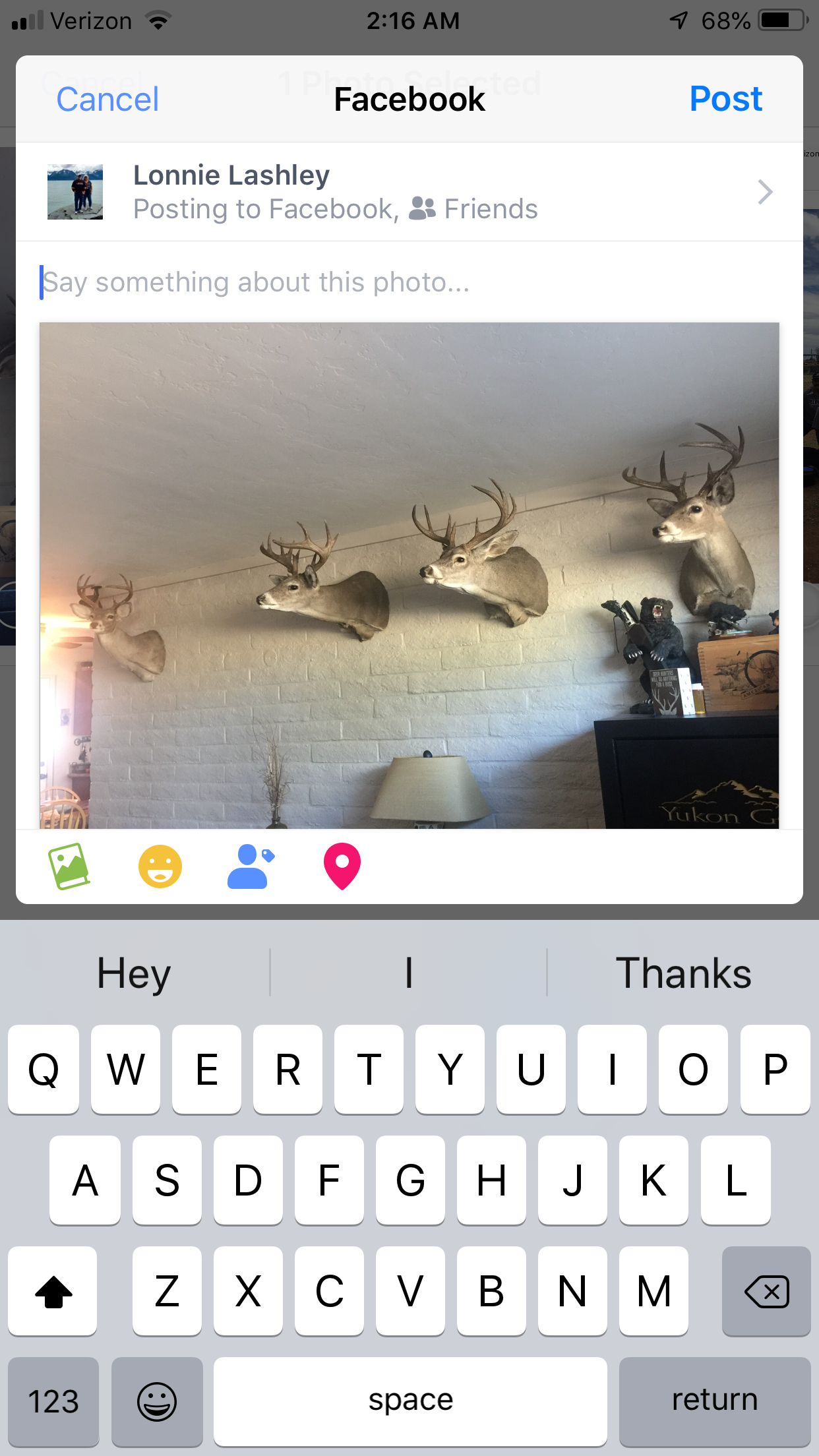Open Lonnie Lashley posting audience options

409,192
